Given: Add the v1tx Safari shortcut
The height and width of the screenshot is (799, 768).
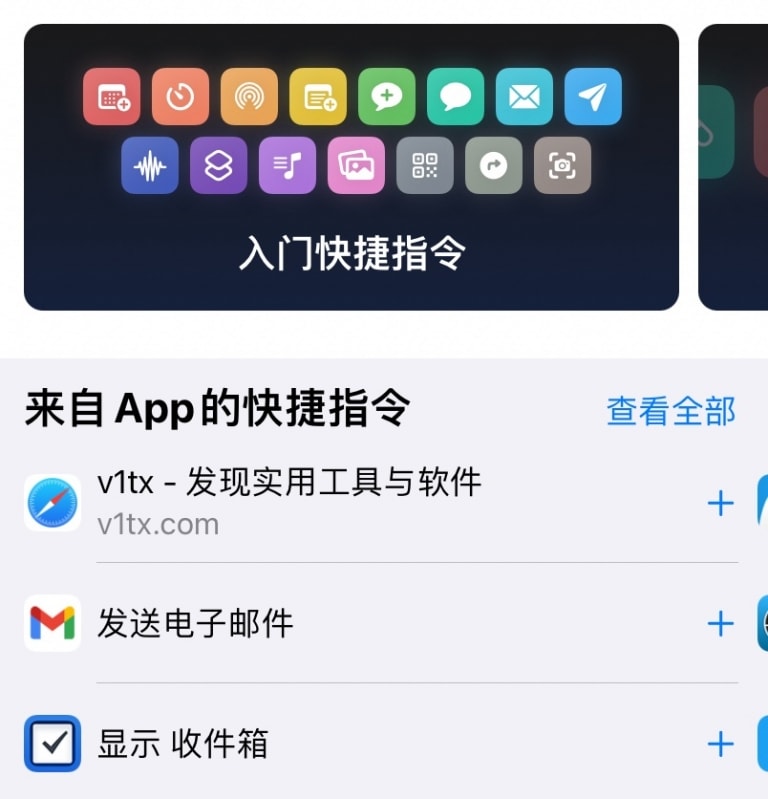Looking at the screenshot, I should coord(720,503).
